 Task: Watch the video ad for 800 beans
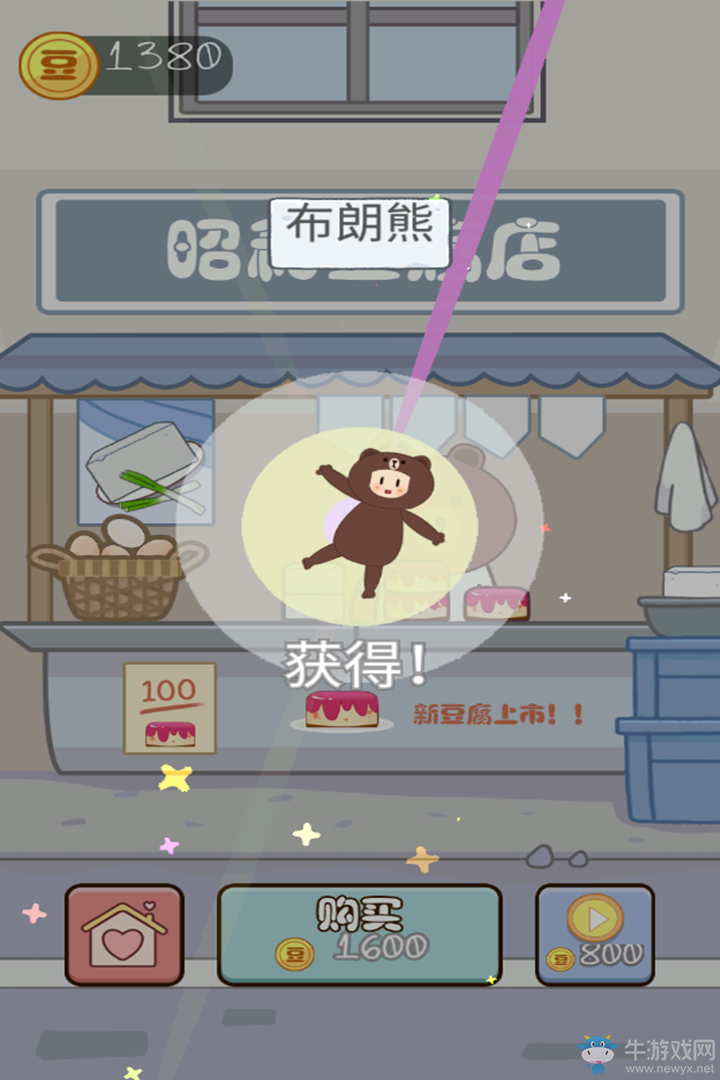tap(595, 934)
